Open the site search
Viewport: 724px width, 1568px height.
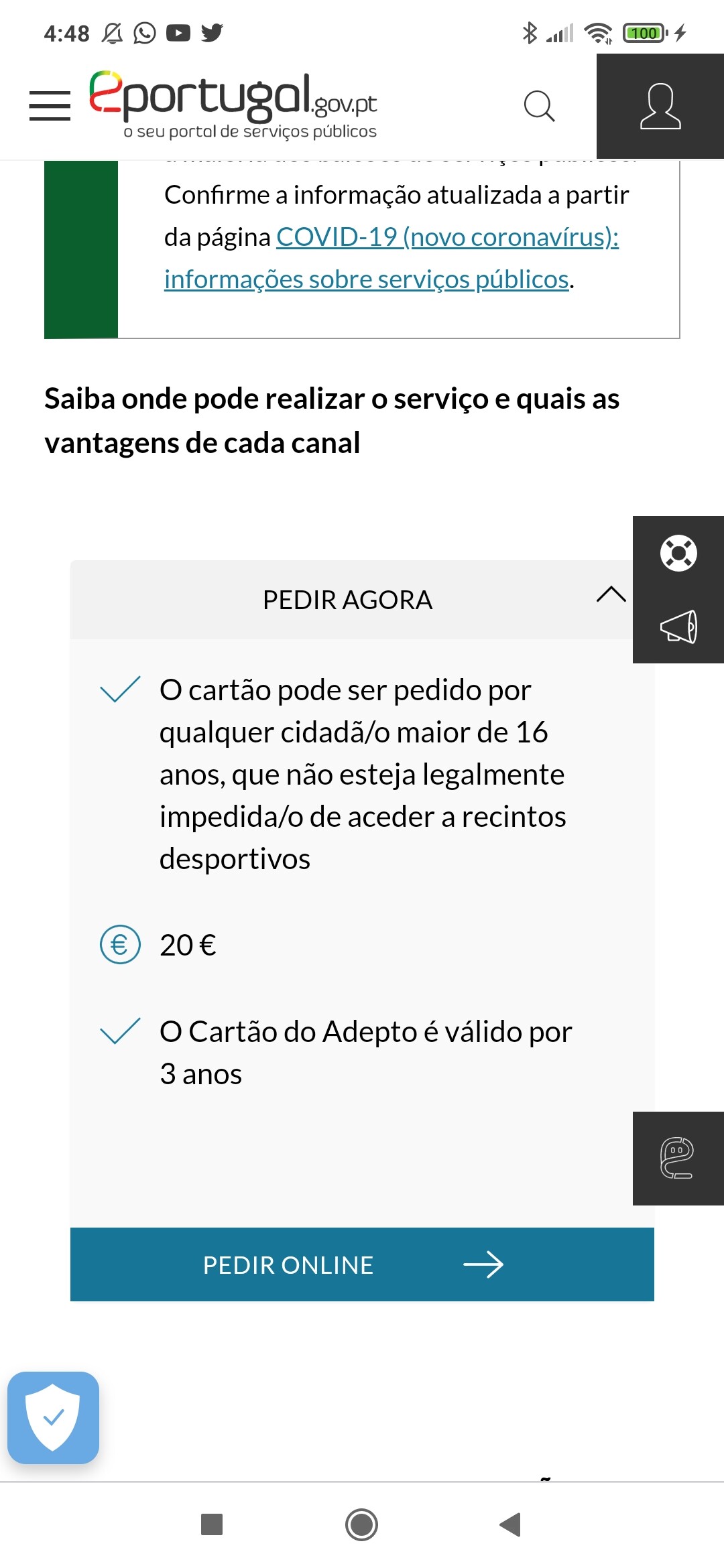pos(539,106)
